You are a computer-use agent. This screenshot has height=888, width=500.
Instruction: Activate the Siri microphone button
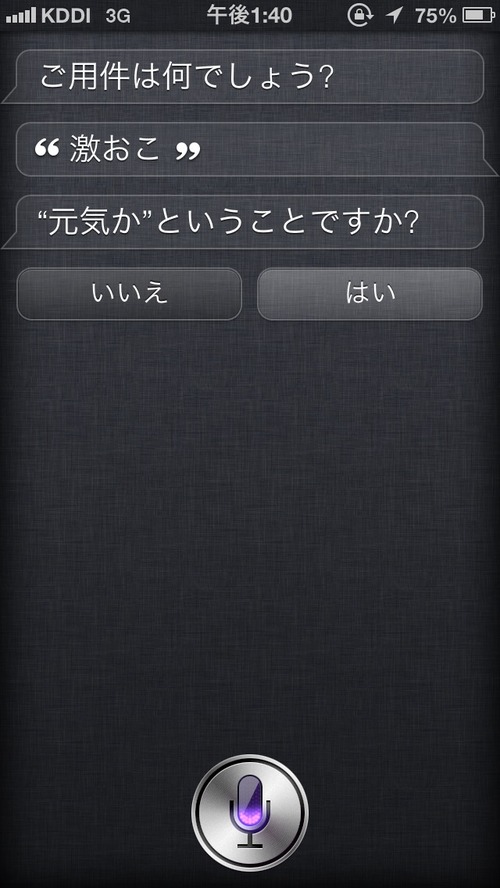click(x=250, y=812)
